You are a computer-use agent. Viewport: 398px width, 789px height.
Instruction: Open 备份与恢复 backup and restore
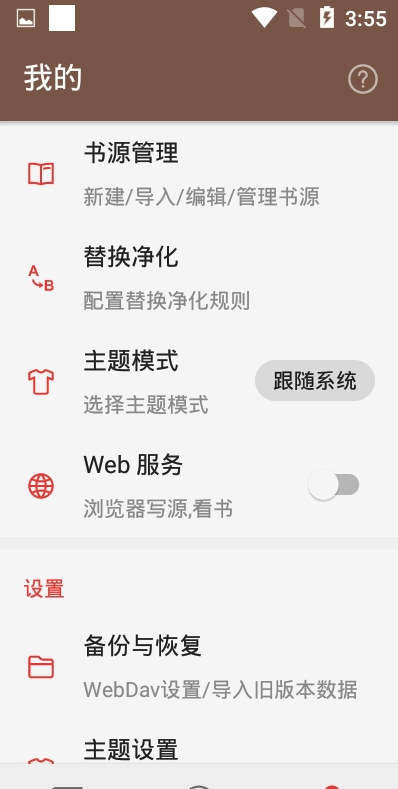[199, 667]
